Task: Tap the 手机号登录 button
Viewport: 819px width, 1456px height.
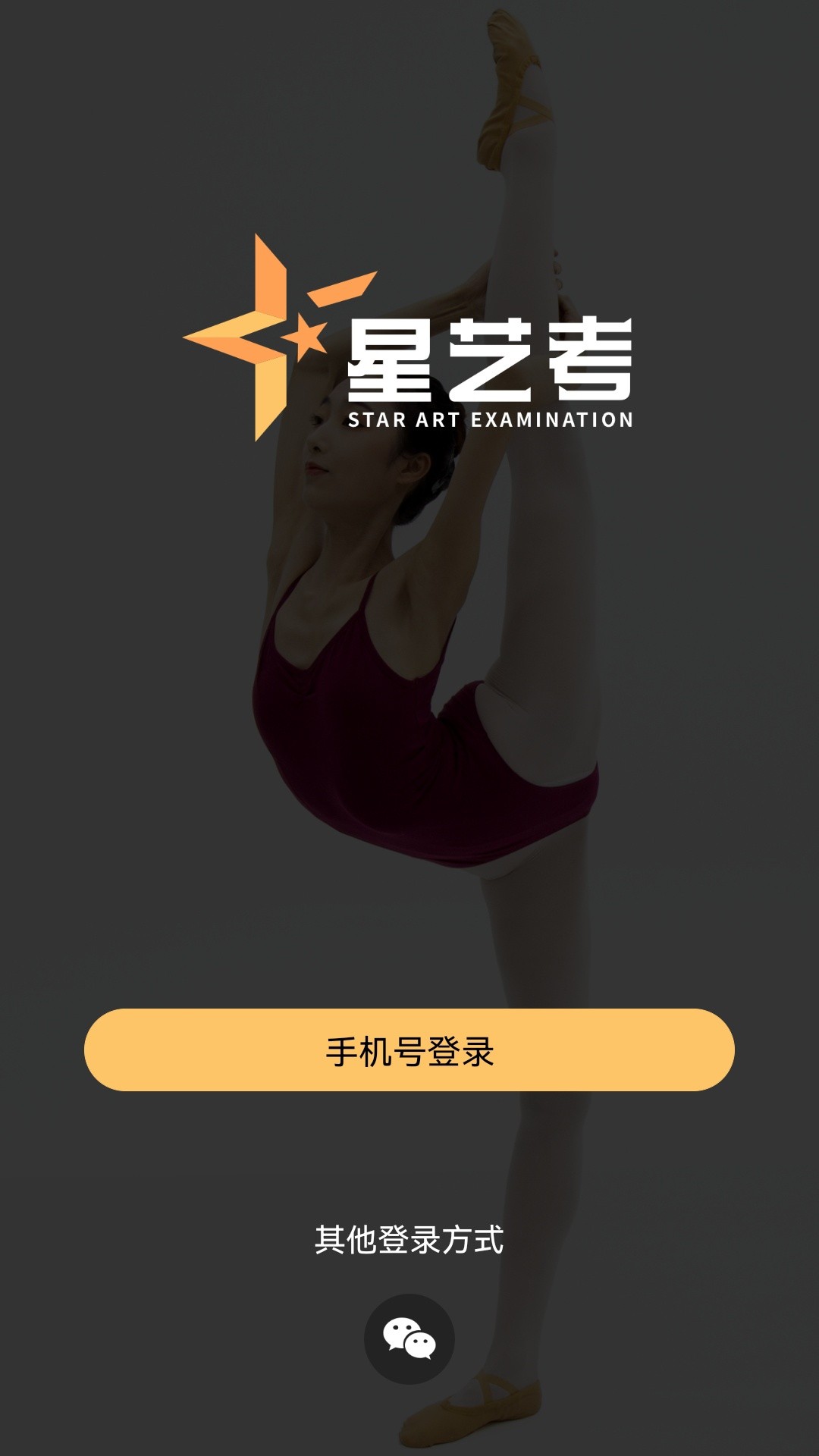Action: coord(409,1050)
